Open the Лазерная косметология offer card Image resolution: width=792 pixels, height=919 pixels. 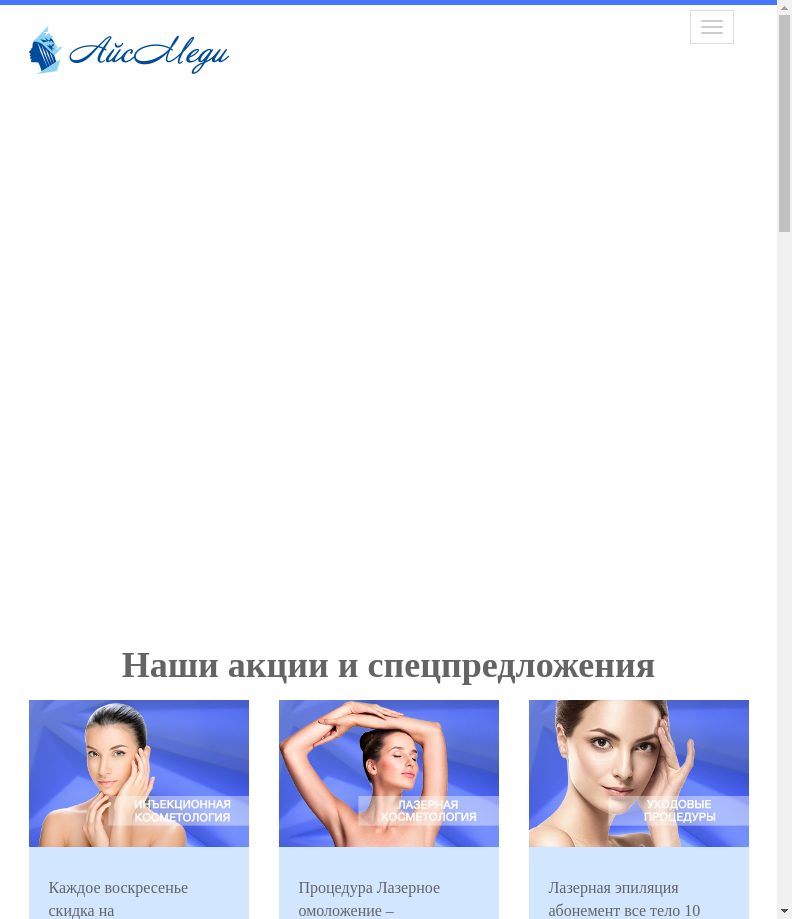[x=389, y=773]
